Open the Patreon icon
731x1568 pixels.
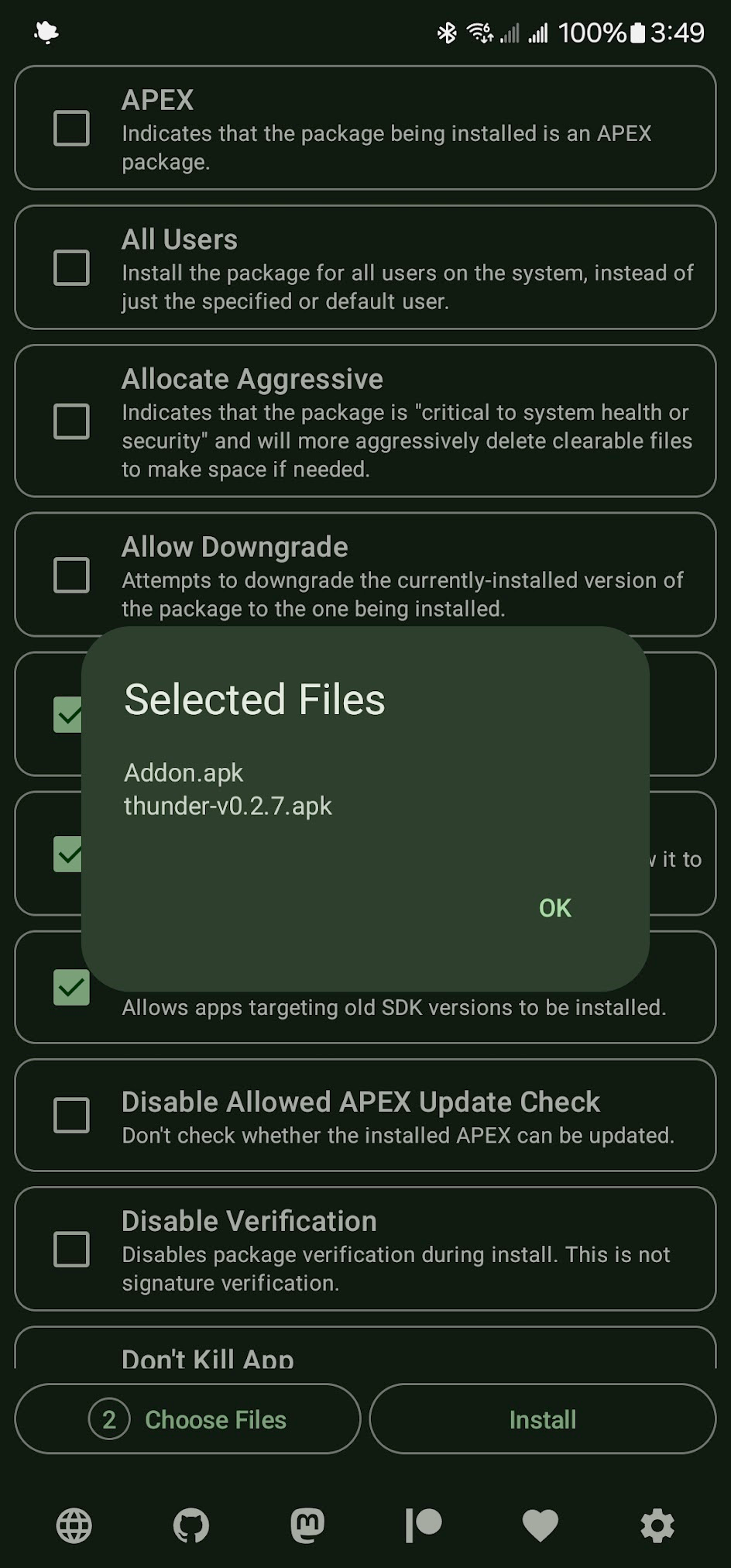(x=424, y=1525)
